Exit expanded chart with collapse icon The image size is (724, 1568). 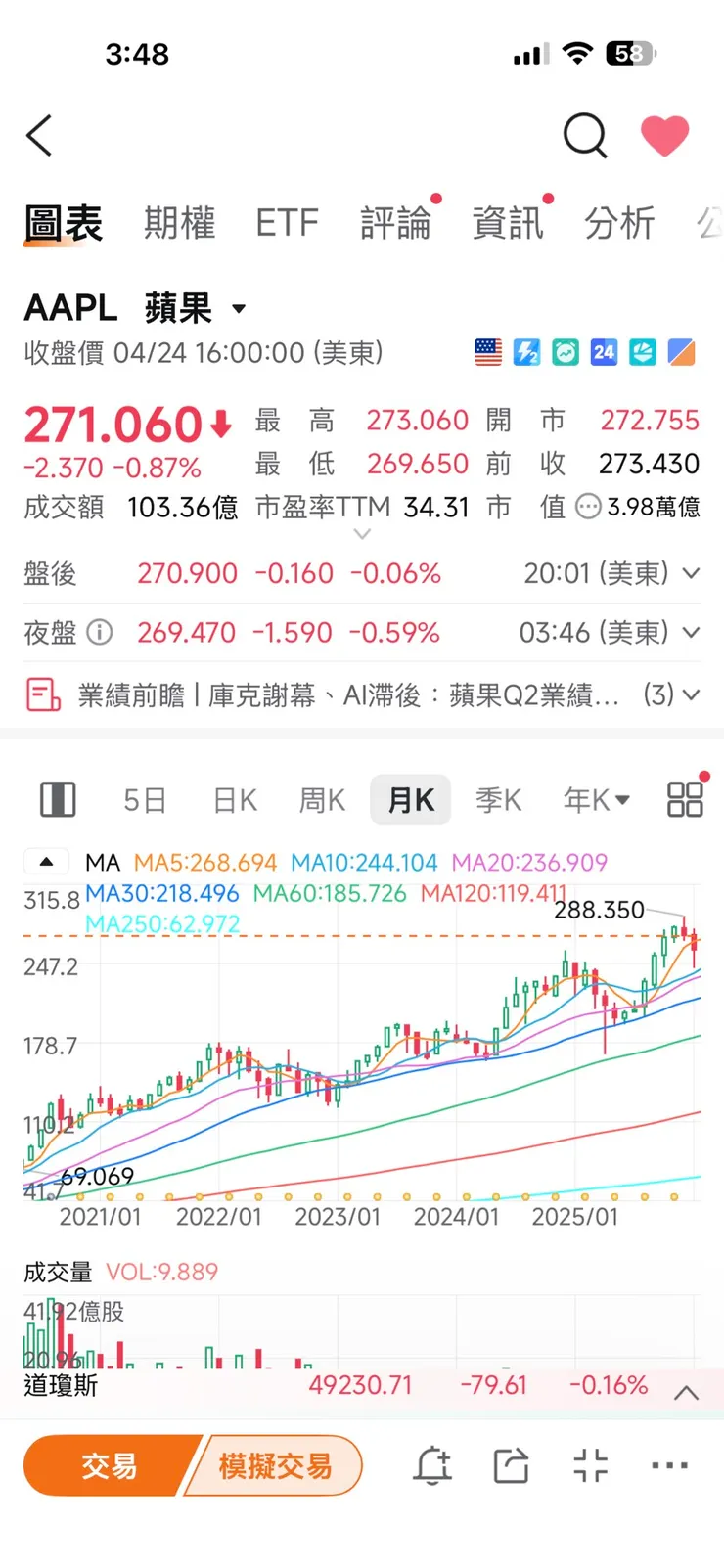click(x=589, y=1465)
